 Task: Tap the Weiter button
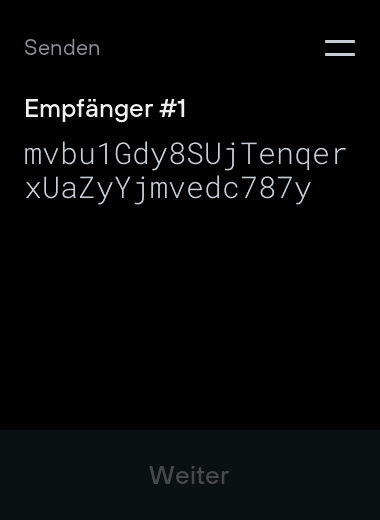coord(190,475)
